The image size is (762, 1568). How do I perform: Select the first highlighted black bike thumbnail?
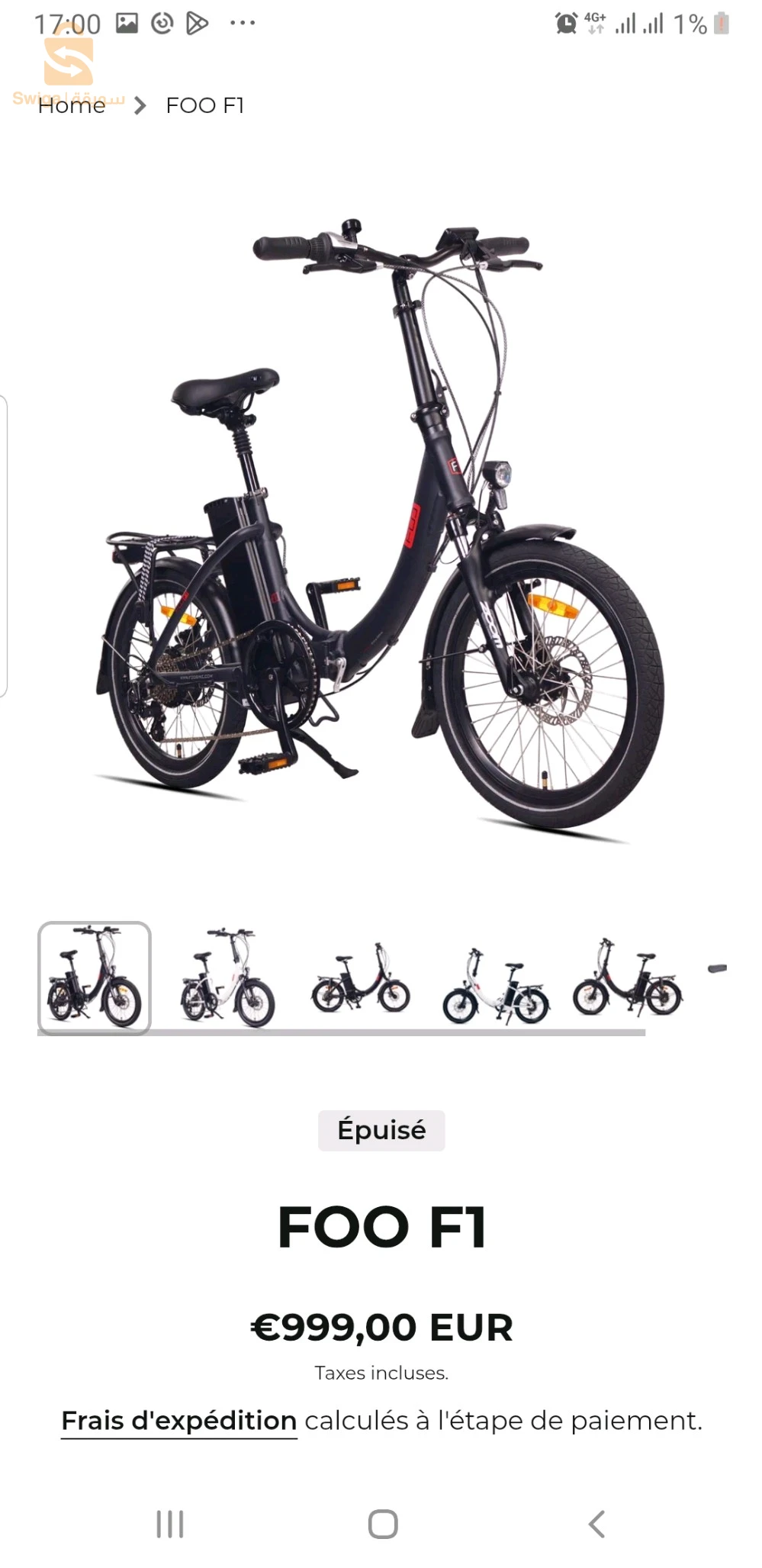pos(95,977)
